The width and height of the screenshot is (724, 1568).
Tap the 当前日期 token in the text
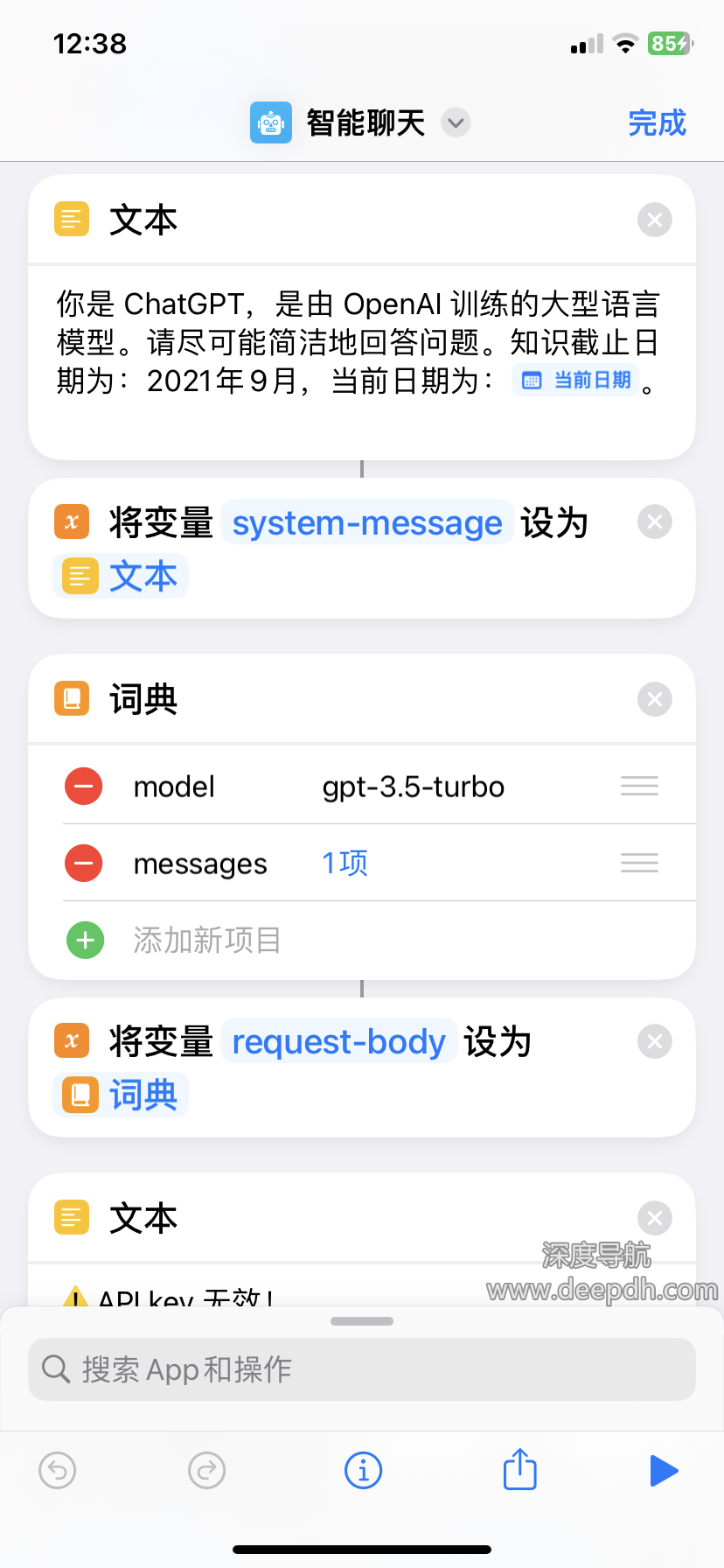click(x=576, y=380)
